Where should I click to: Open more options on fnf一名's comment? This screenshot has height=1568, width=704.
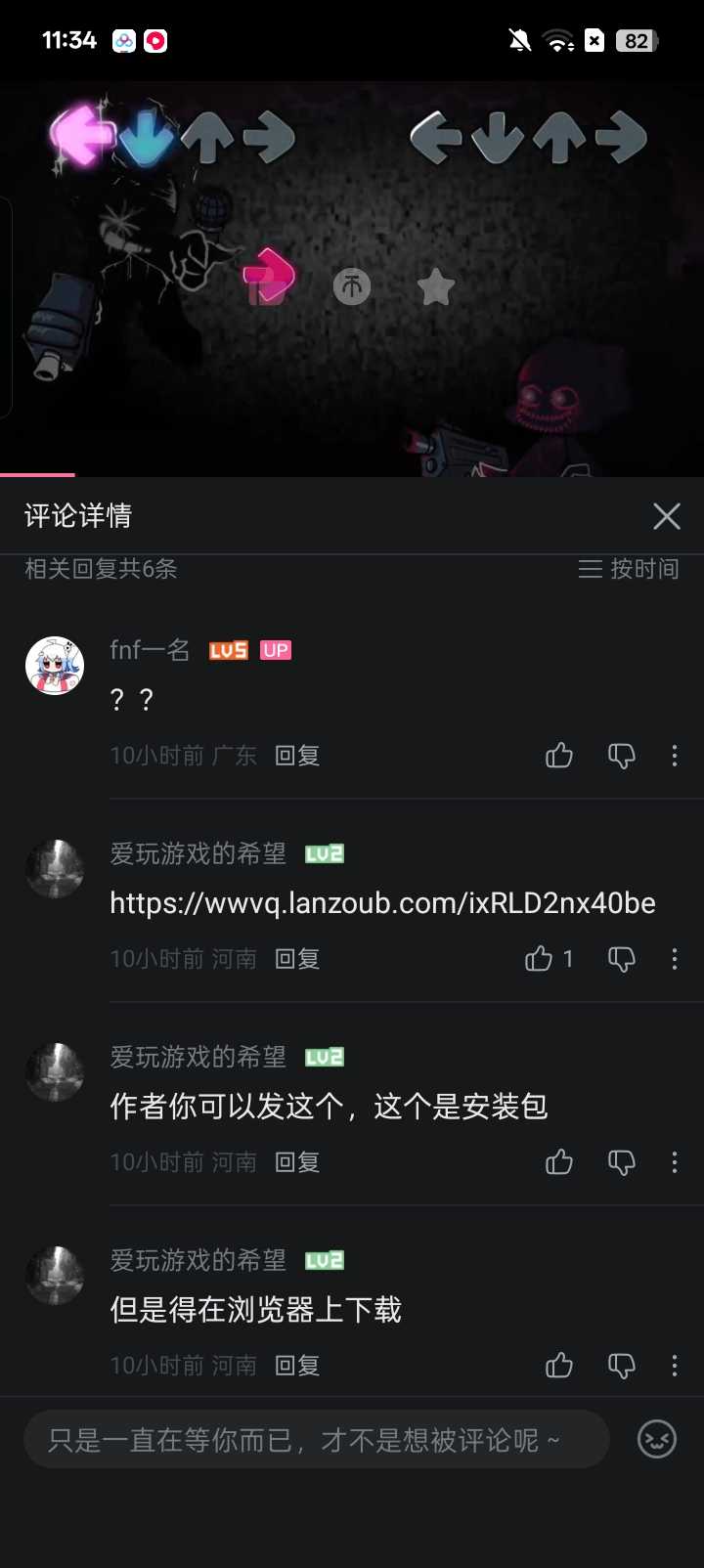[x=675, y=756]
